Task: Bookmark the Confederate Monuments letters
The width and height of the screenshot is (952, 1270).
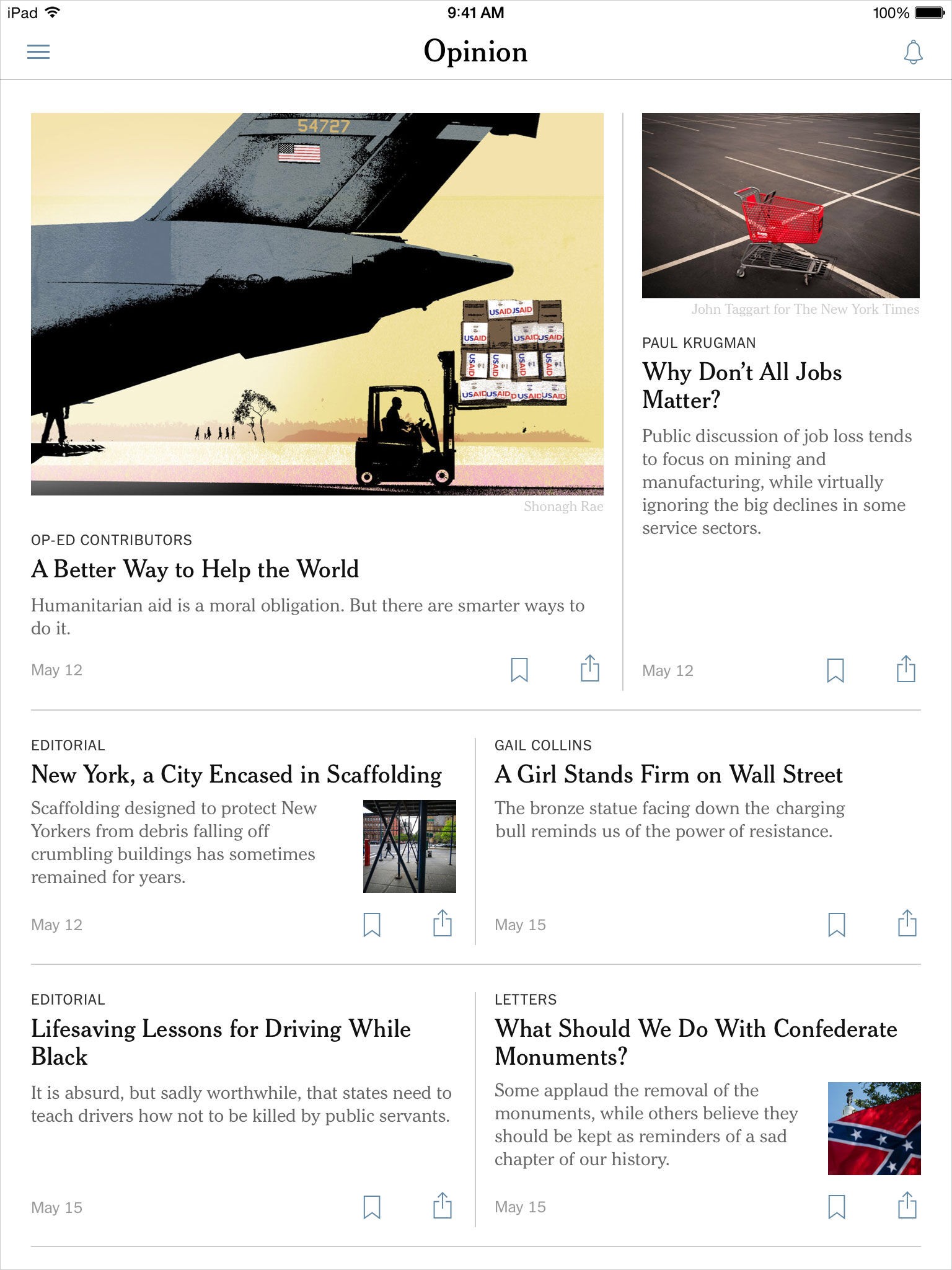Action: click(x=837, y=1207)
